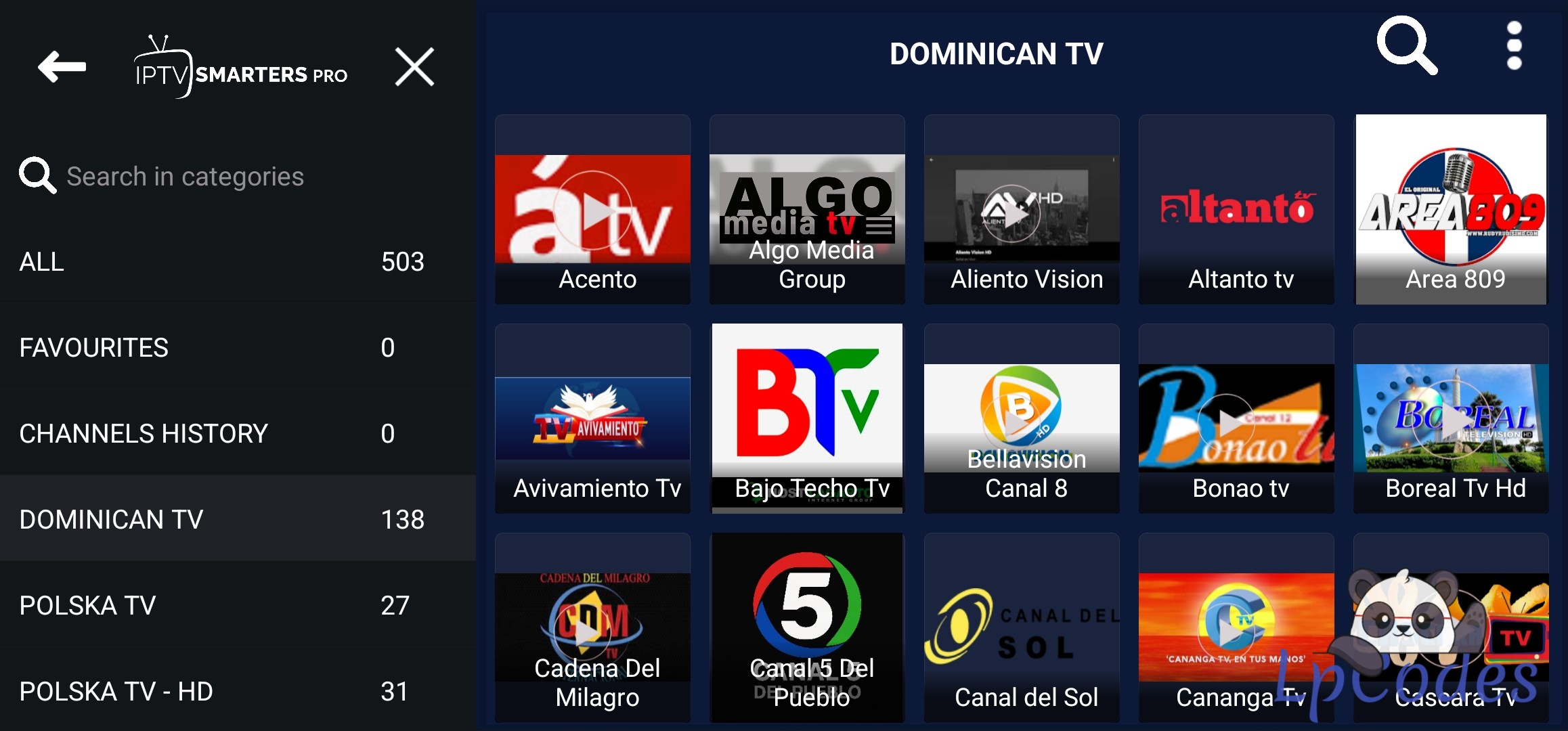Open Algo Media Group channel
Screen dimensions: 1568x731
point(807,210)
